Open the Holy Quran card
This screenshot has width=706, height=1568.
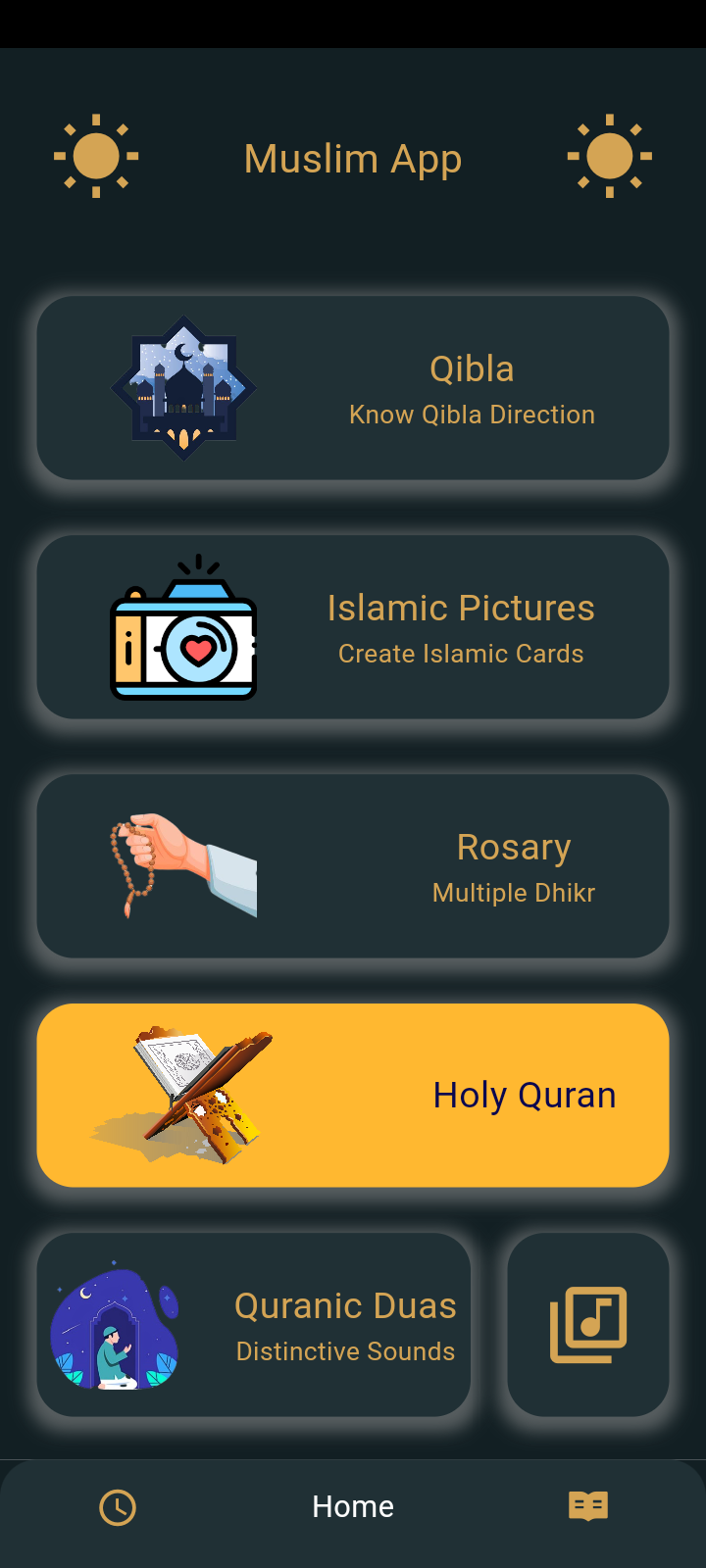(353, 1095)
